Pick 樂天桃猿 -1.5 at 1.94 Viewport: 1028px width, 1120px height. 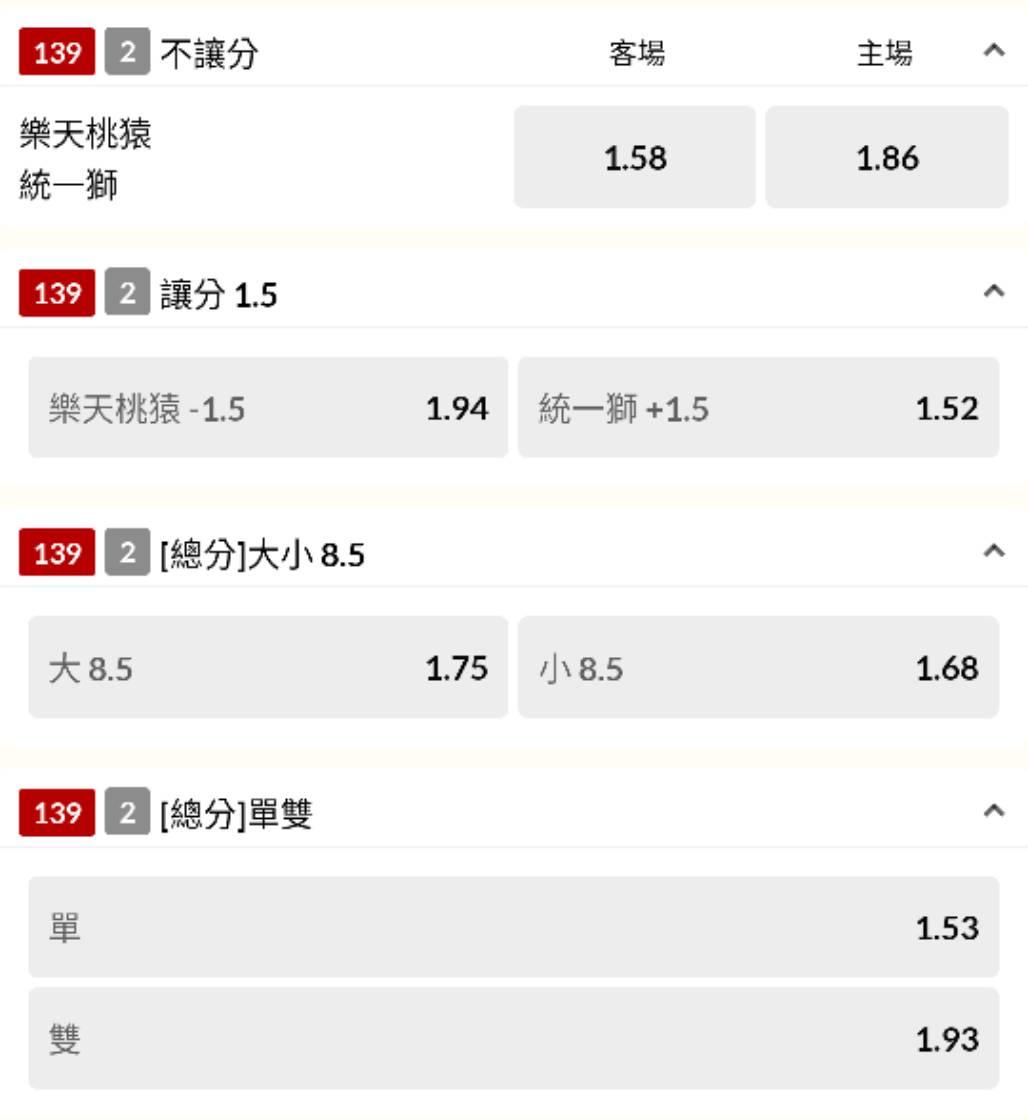[x=268, y=408]
